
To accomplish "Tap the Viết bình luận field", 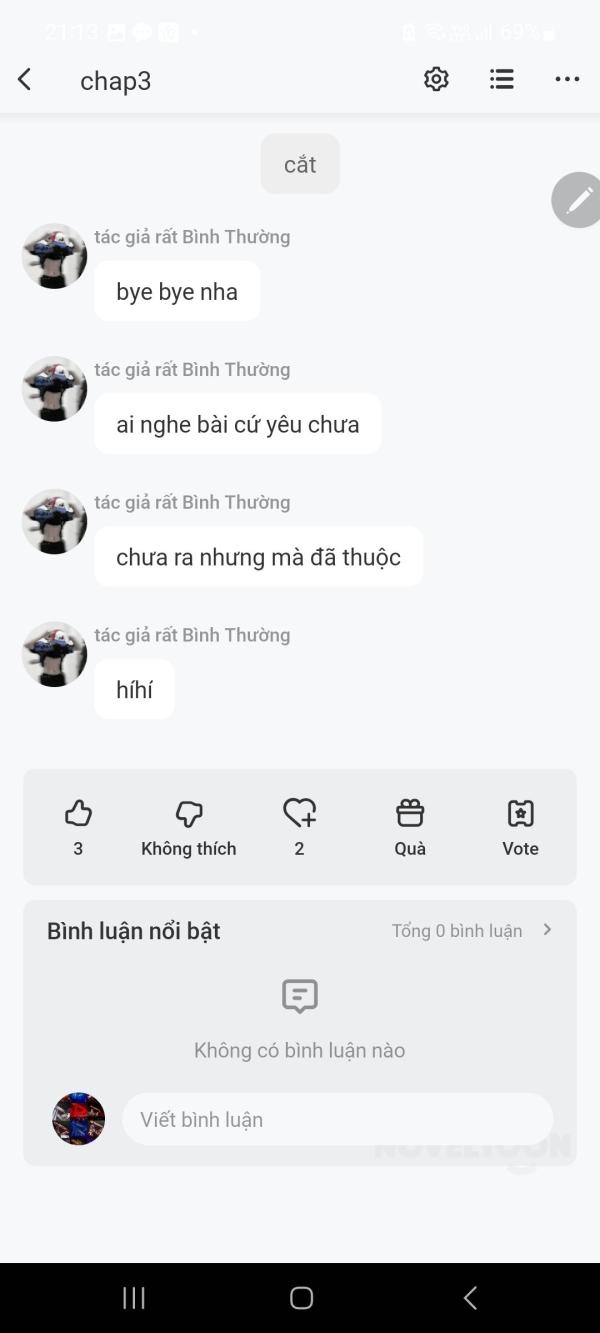I will point(337,1119).
